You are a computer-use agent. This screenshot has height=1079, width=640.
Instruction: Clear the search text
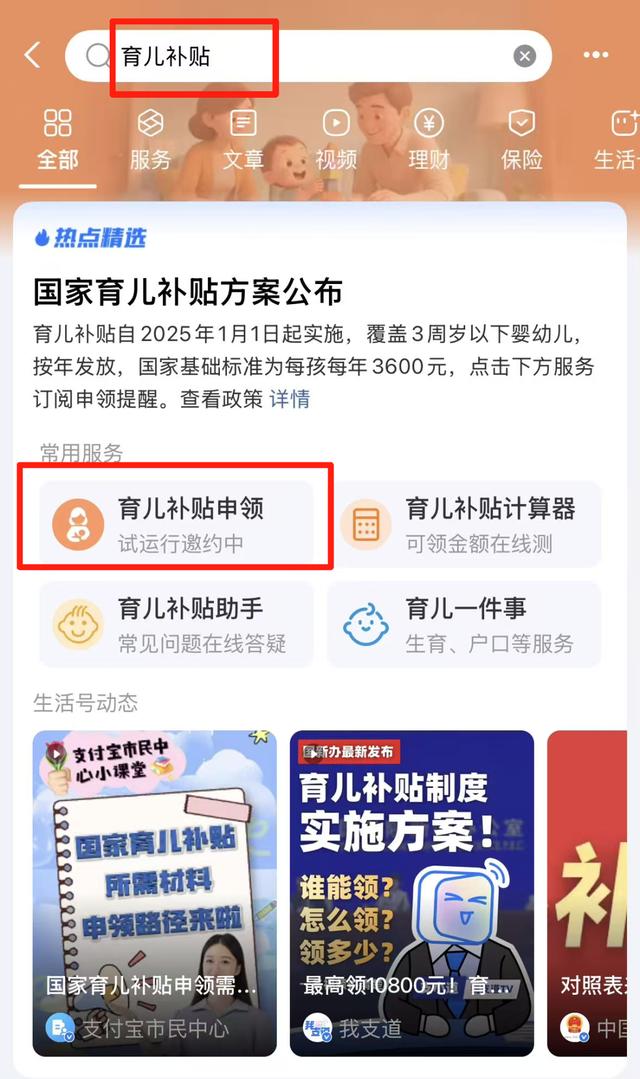point(525,56)
